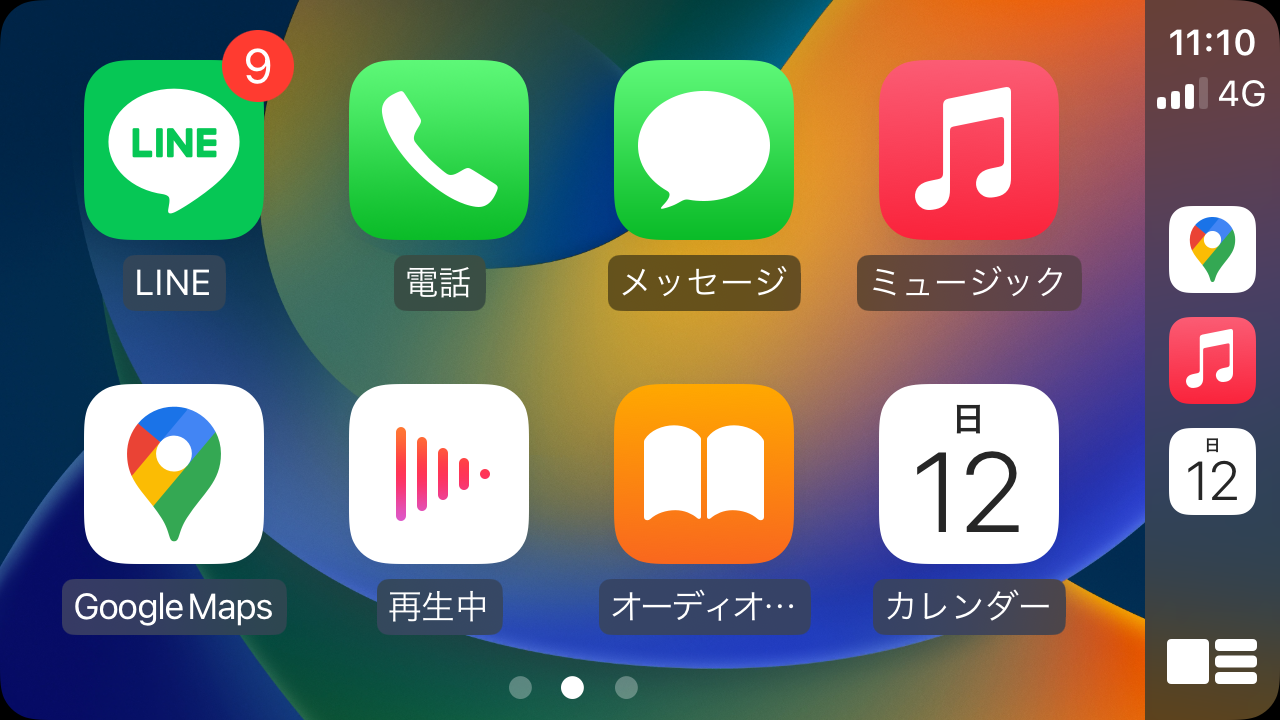Image resolution: width=1280 pixels, height=720 pixels.
Task: Open the dashboard view button
Action: (1212, 662)
